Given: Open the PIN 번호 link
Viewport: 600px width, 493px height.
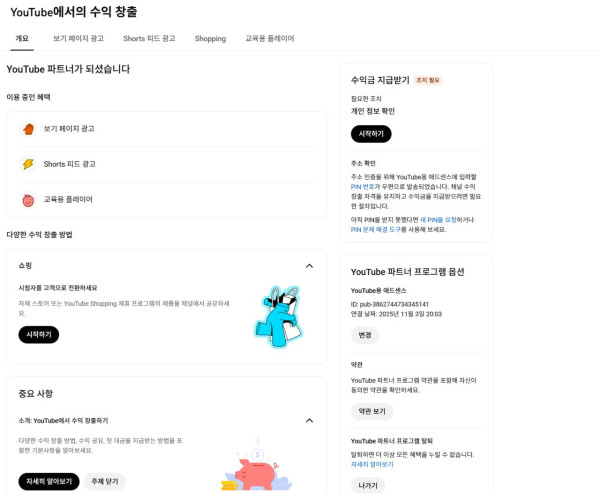Looking at the screenshot, I should click(362, 186).
